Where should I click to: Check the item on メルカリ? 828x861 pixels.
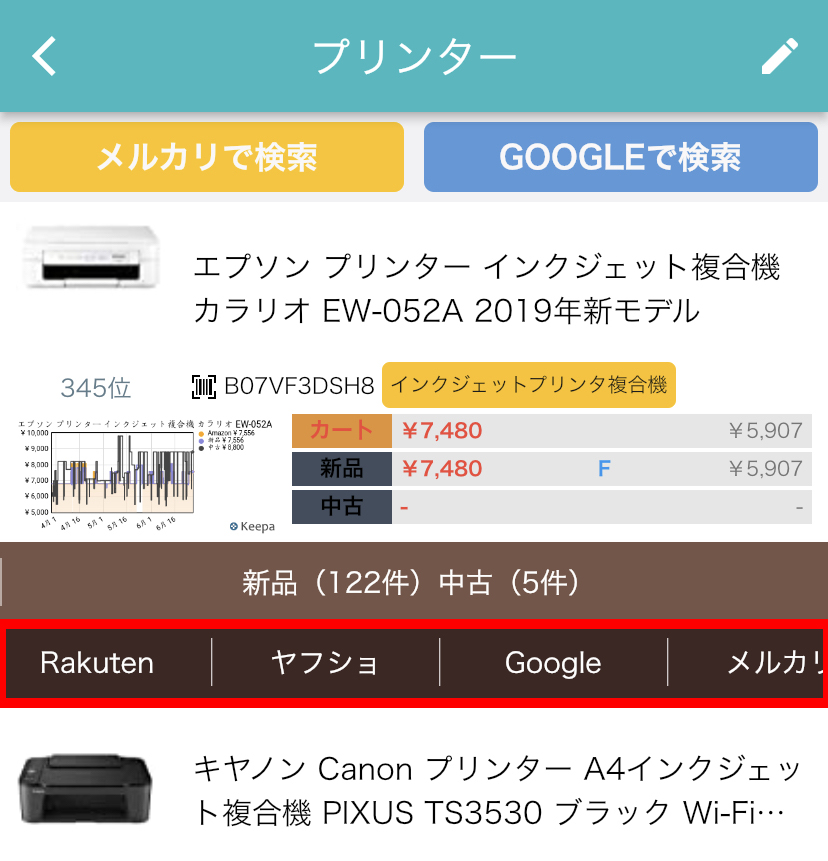click(770, 663)
